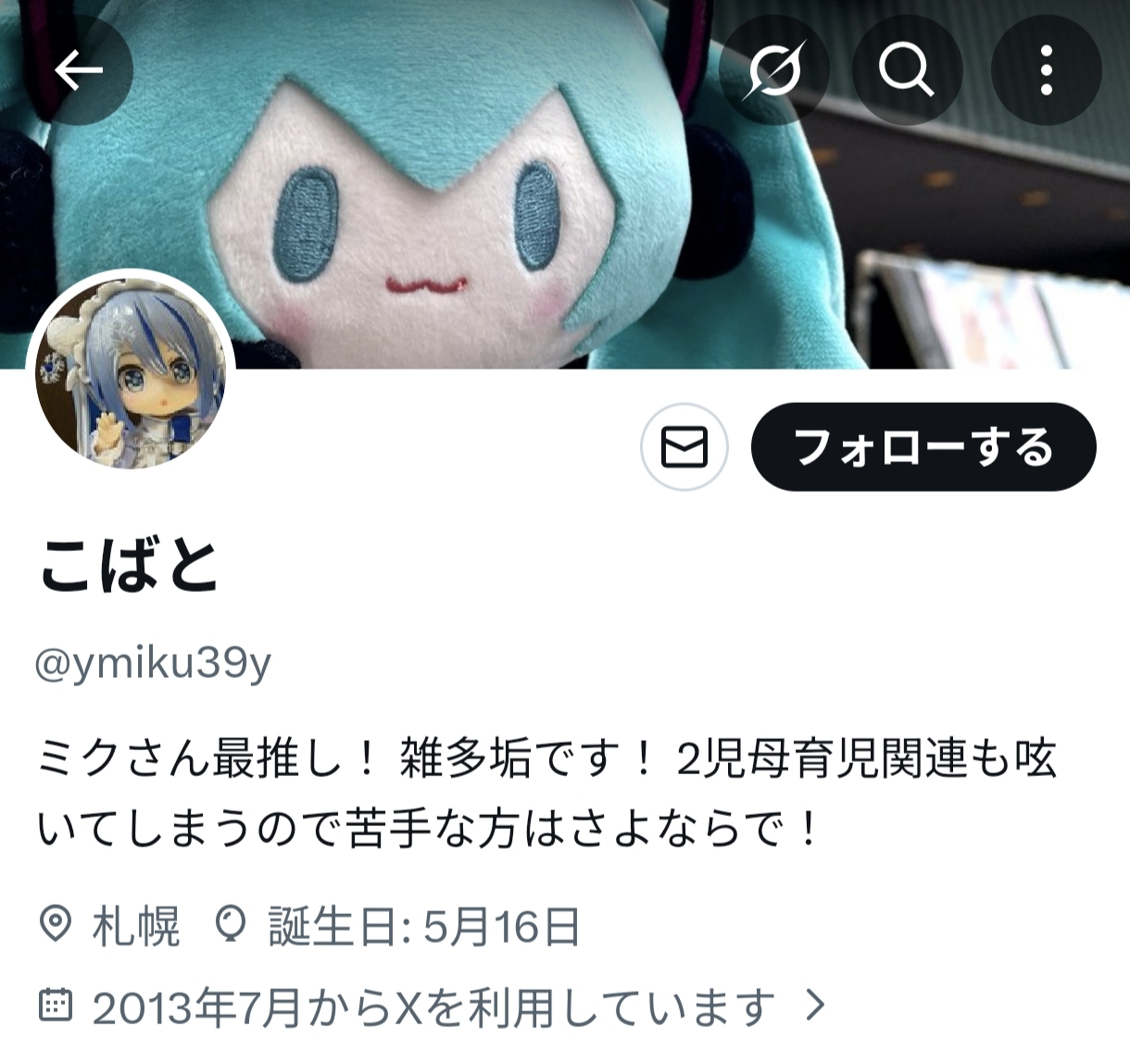
Task: Open こばと's round profile picture
Action: pos(131,372)
